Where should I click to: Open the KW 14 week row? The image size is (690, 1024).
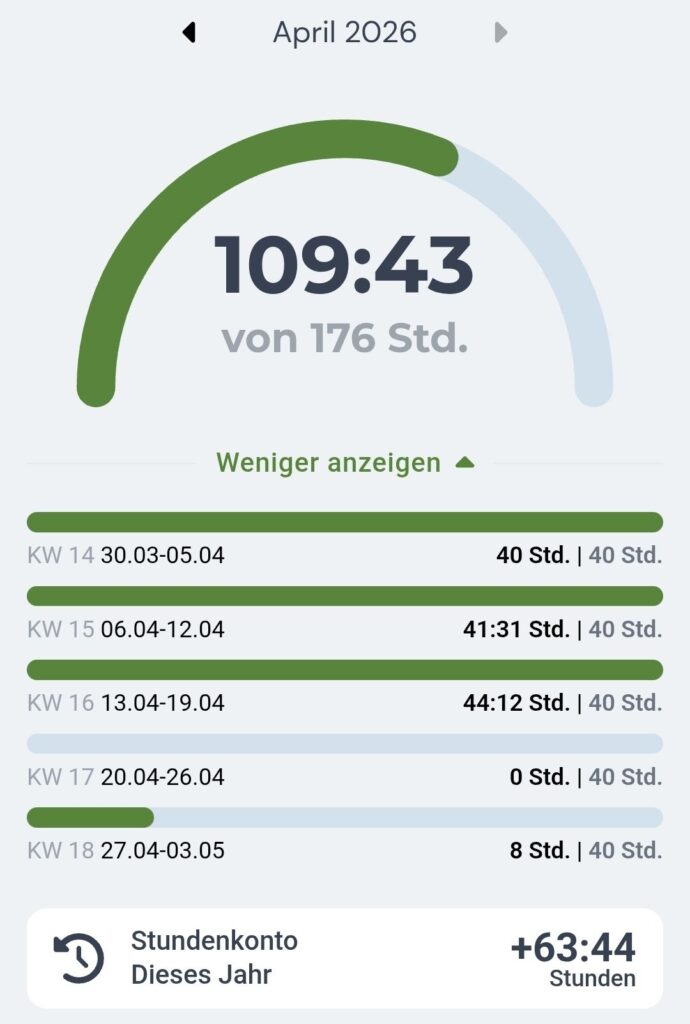(344, 541)
